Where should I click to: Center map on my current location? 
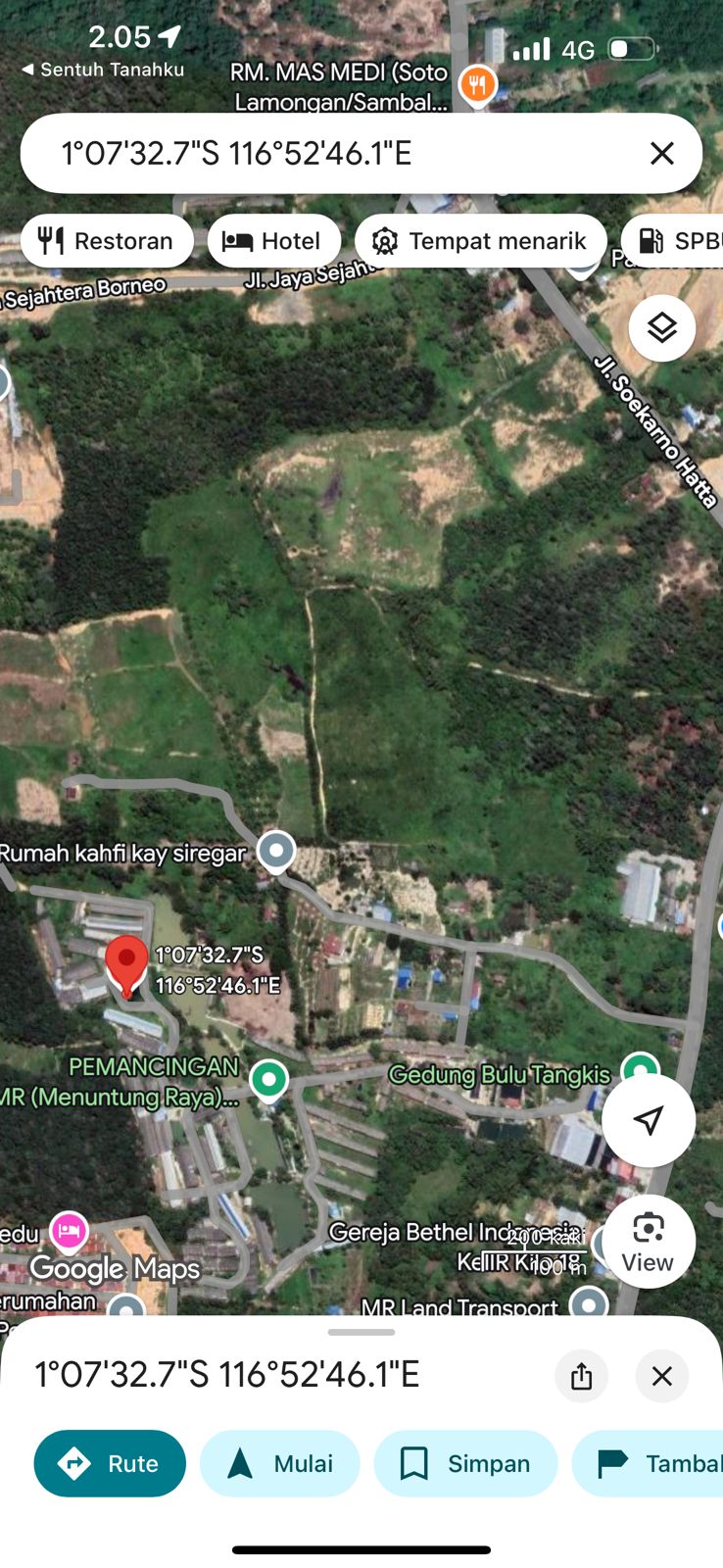pyautogui.click(x=648, y=1119)
